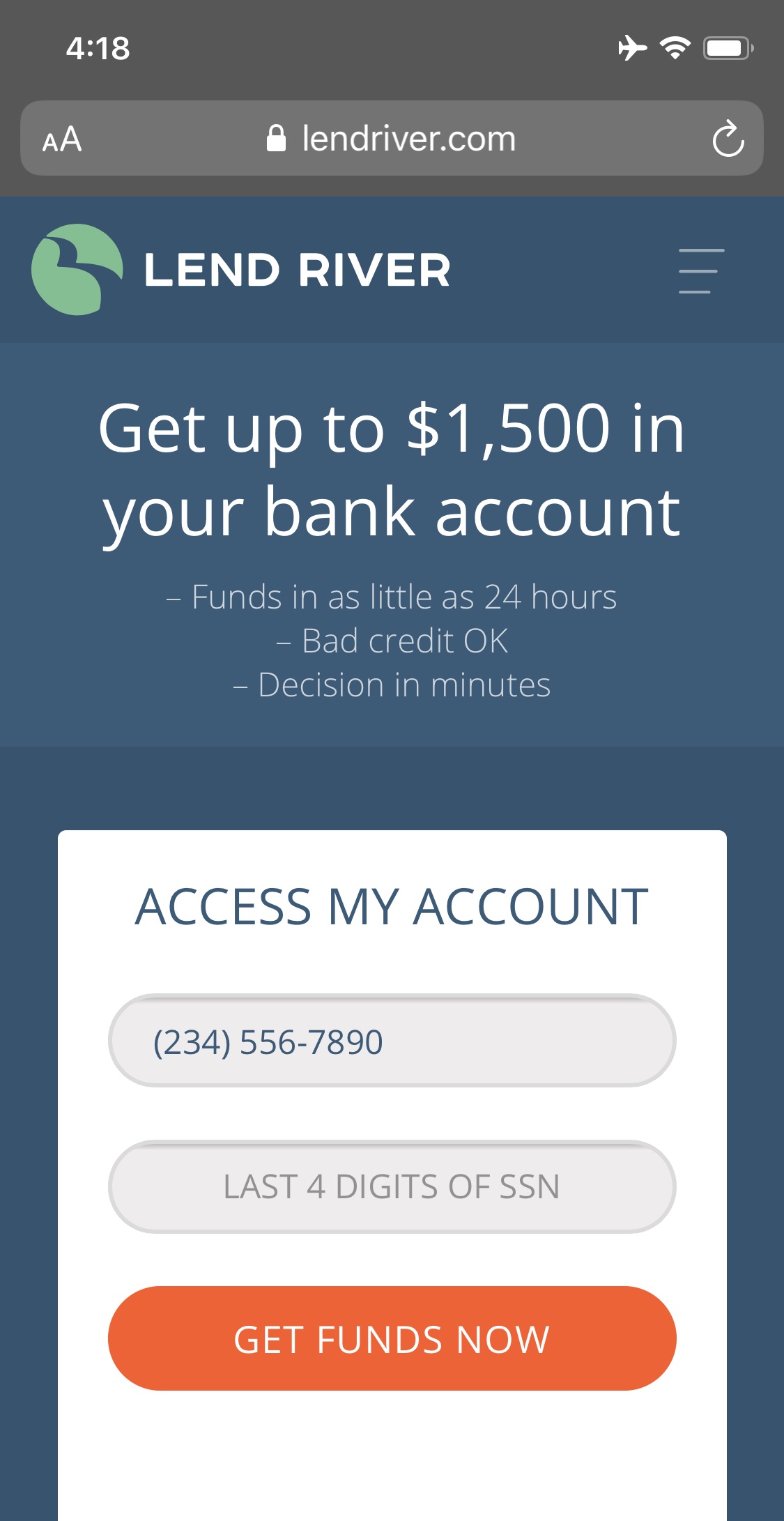The height and width of the screenshot is (1521, 784).
Task: Tap the lendriver.com address bar
Action: click(x=392, y=138)
